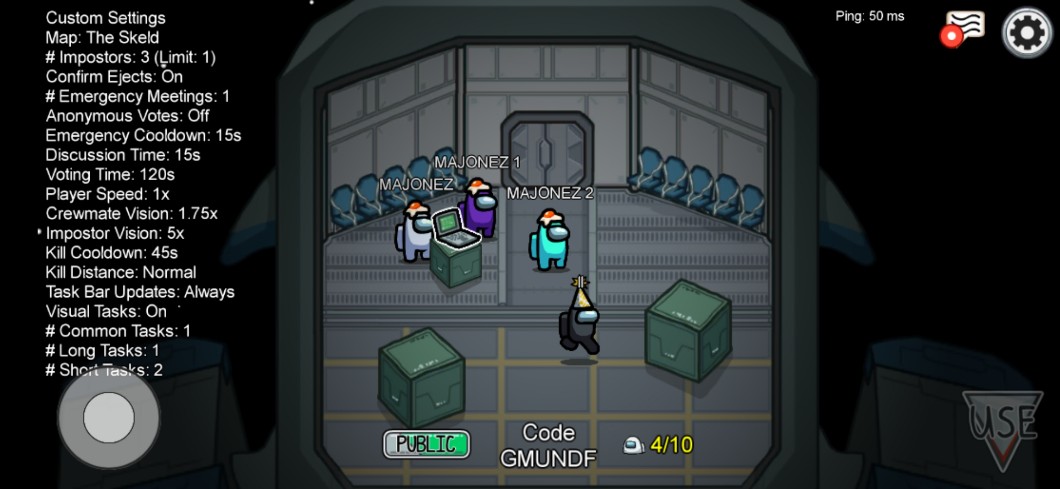Screen dimensions: 1060x489
Task: Open the chat messages icon
Action: 964,29
